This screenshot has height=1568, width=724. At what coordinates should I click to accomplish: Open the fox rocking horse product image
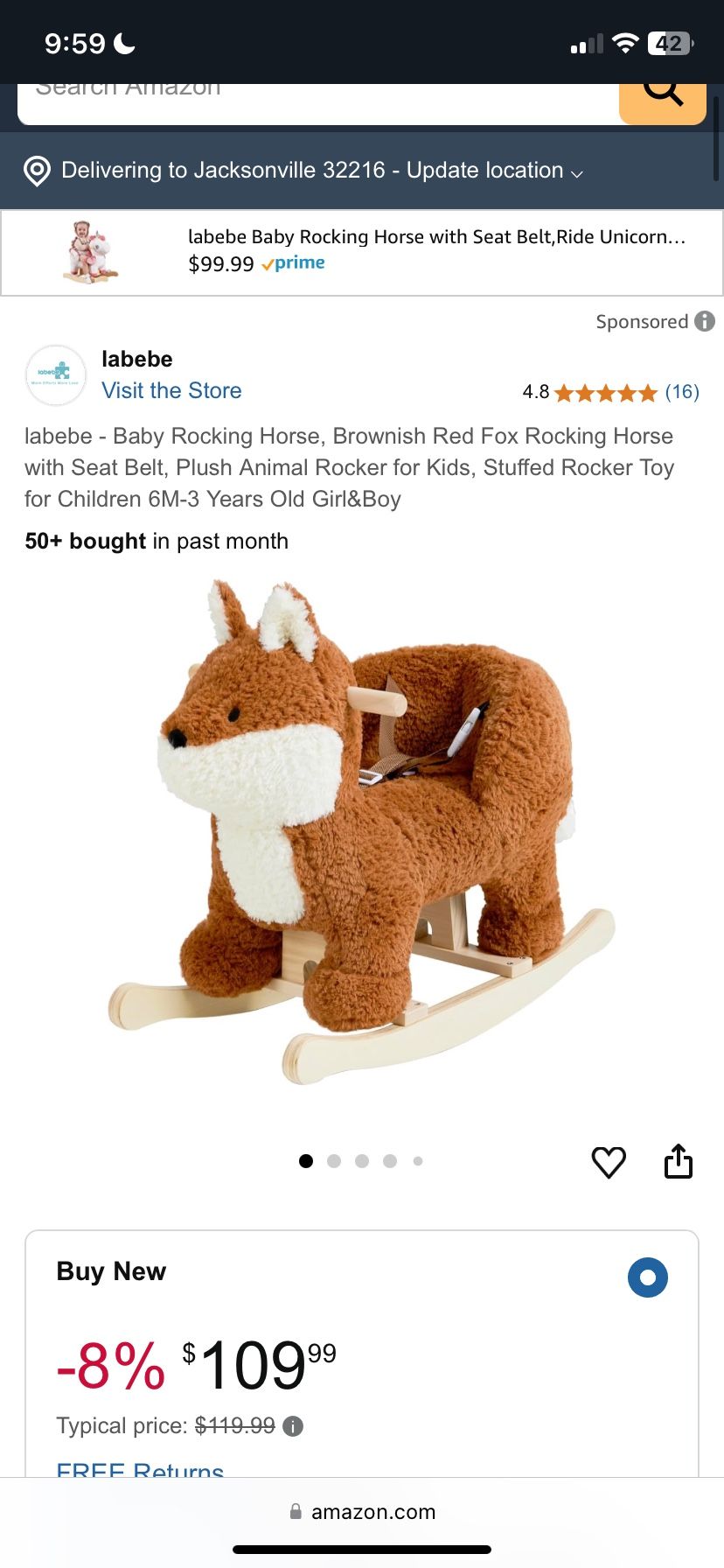pos(362,831)
